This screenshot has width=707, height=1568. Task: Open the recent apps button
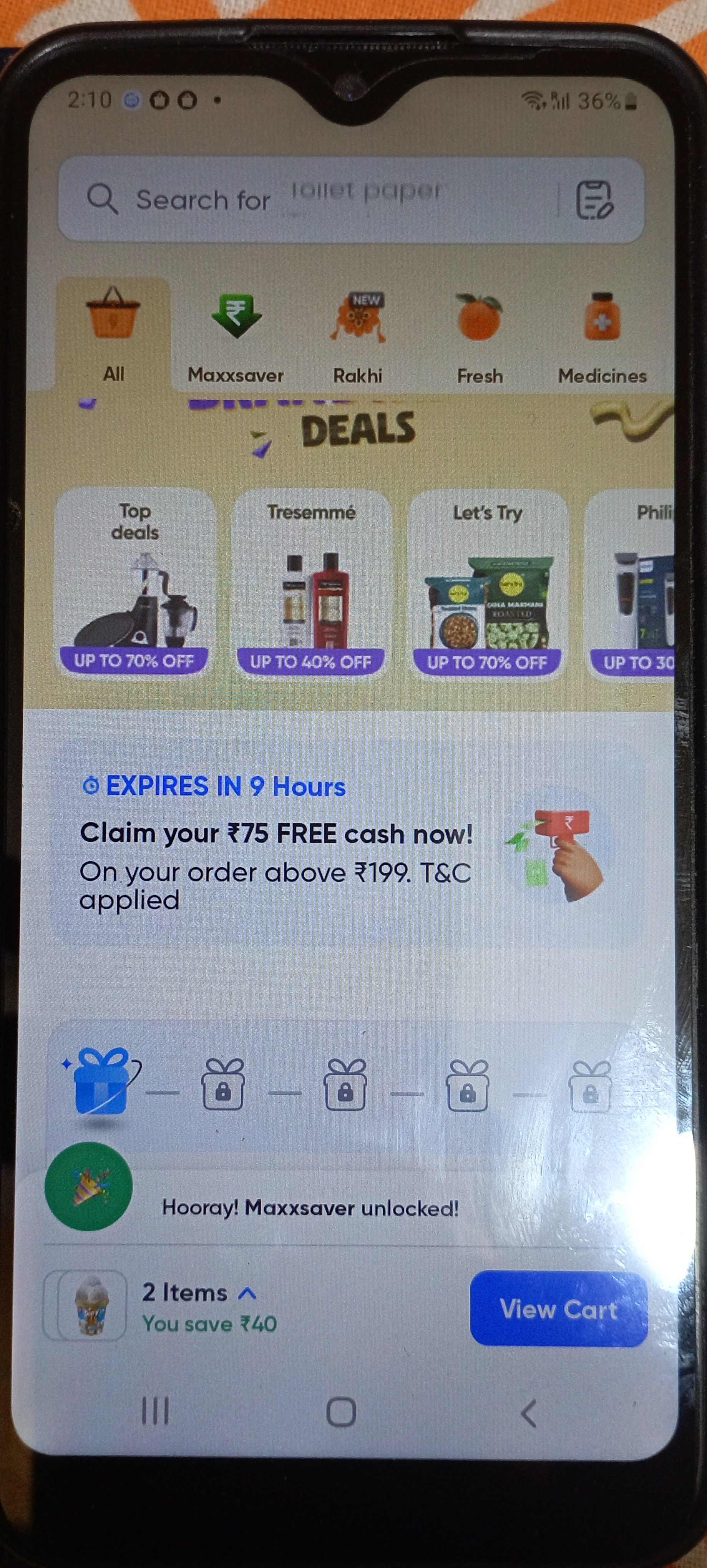[154, 1411]
